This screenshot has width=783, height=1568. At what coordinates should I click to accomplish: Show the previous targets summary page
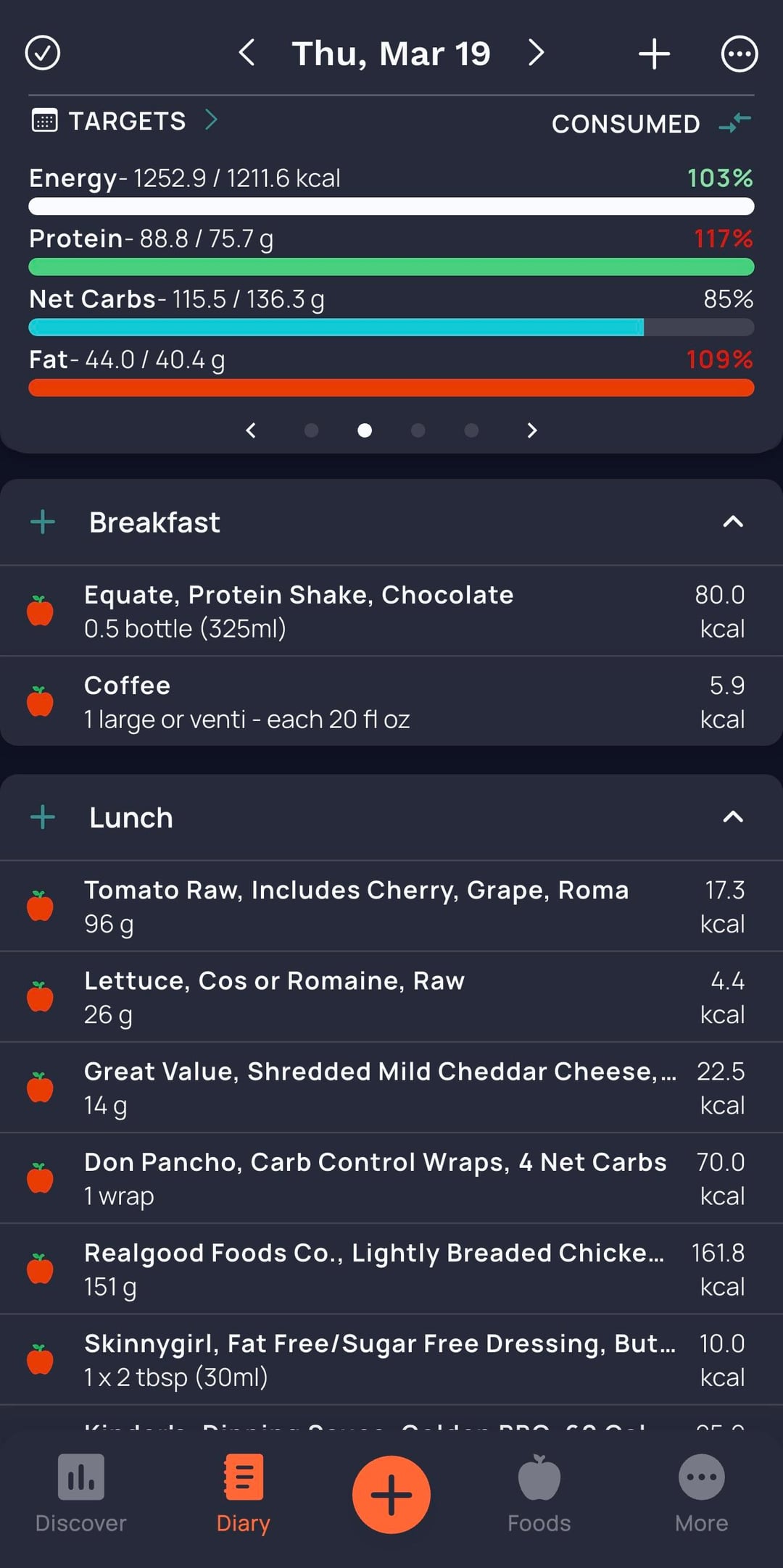(x=251, y=430)
